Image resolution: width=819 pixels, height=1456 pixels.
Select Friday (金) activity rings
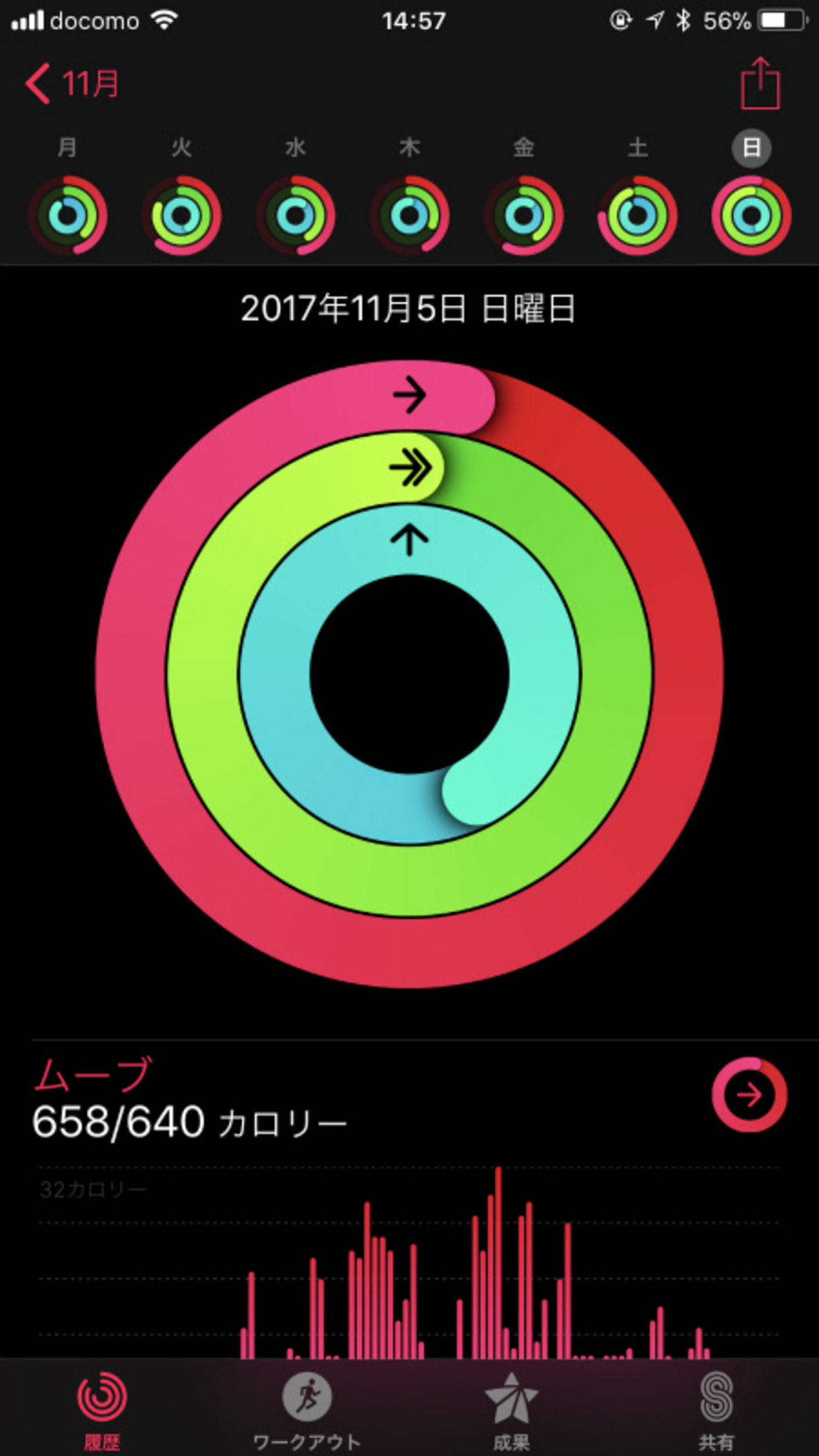(x=524, y=215)
